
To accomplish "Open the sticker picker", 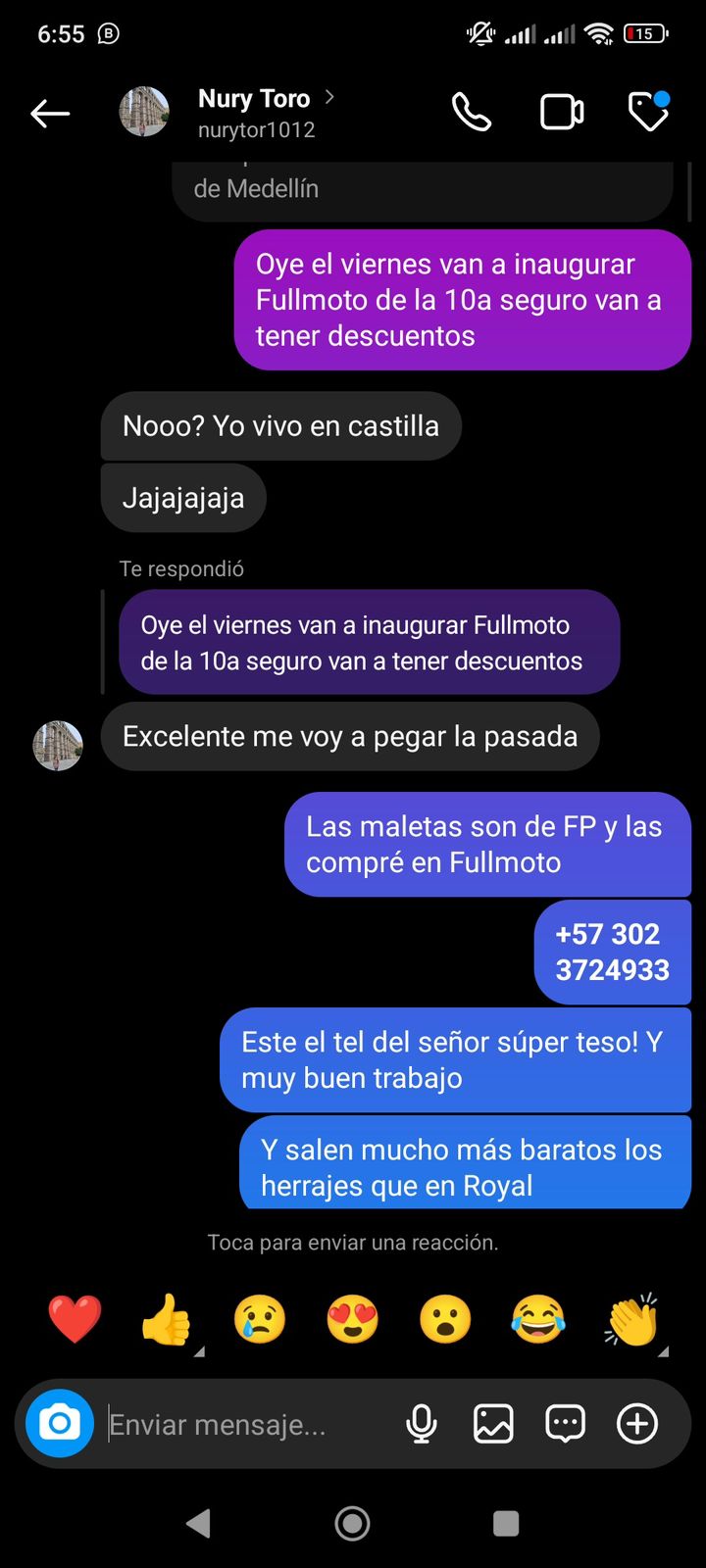I will 565,1424.
